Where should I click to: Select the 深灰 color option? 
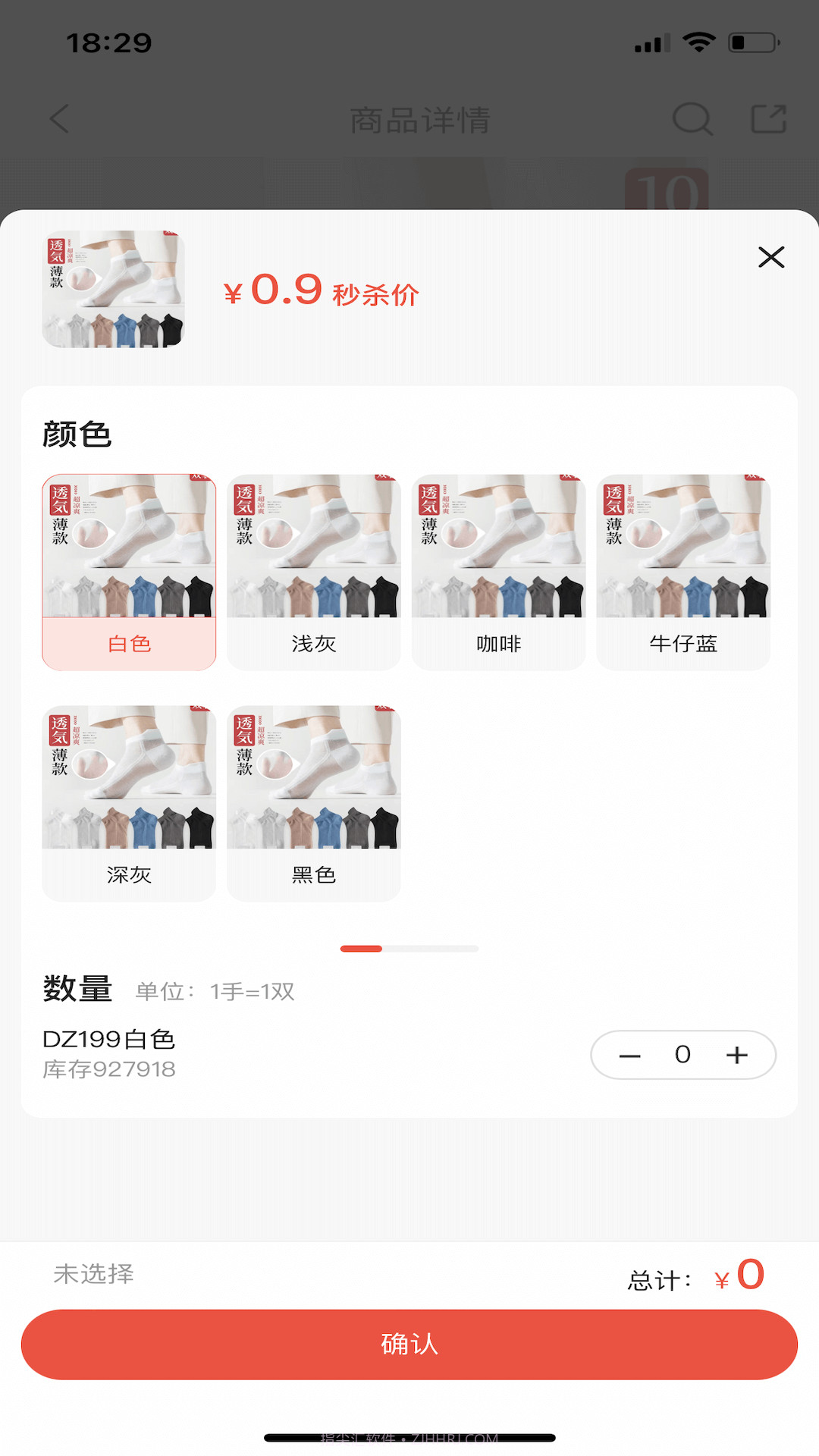(x=129, y=800)
